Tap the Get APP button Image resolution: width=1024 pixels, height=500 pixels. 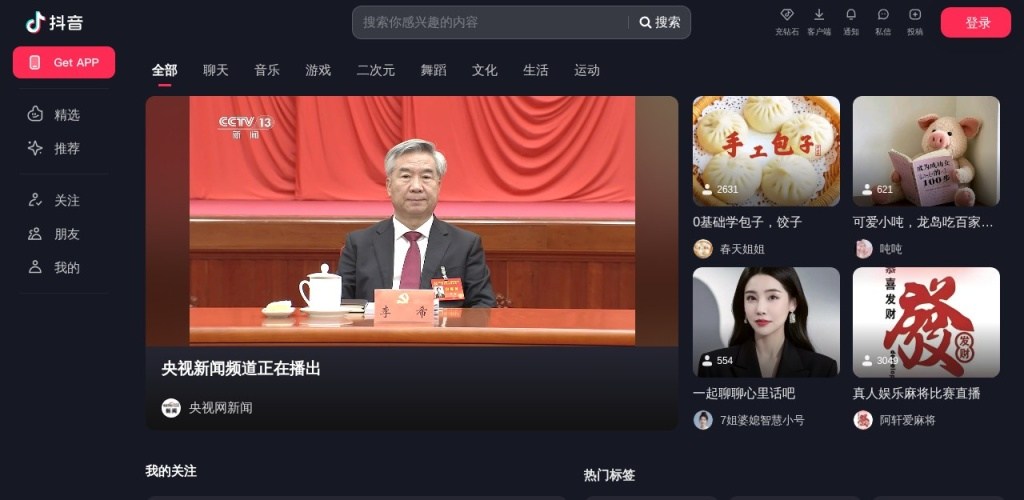64,62
